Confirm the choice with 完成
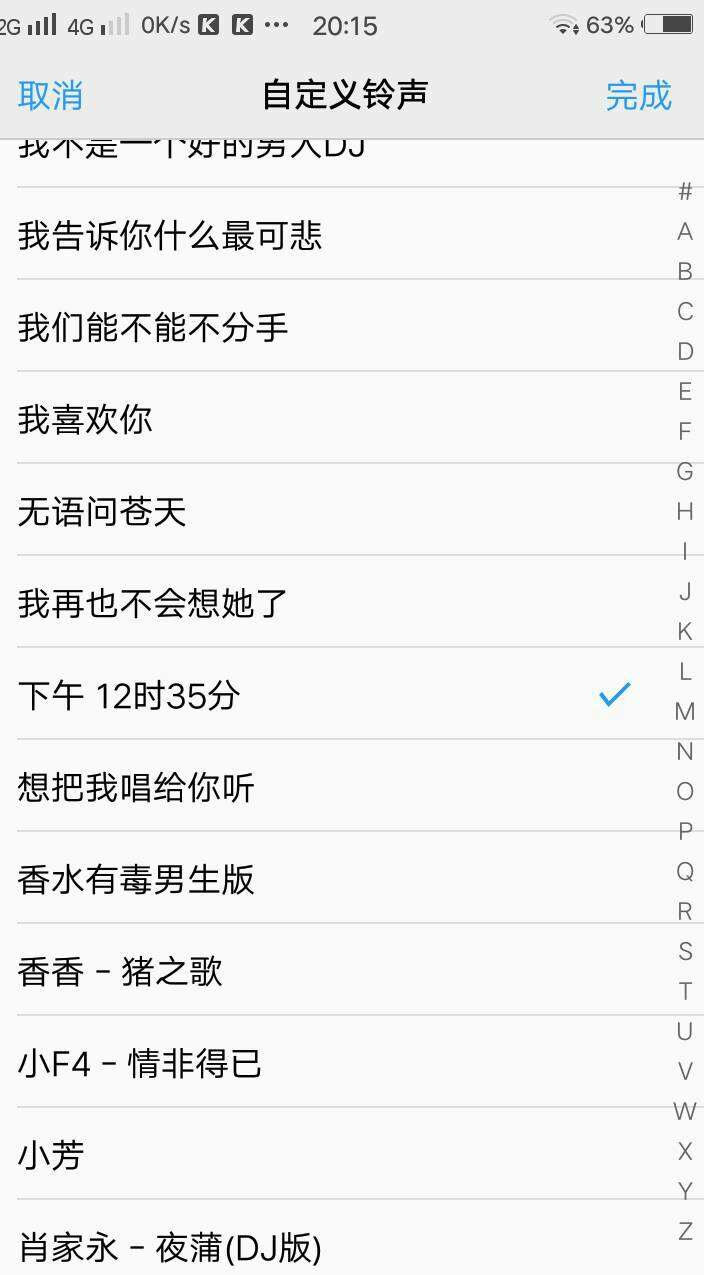This screenshot has width=704, height=1275. 639,96
